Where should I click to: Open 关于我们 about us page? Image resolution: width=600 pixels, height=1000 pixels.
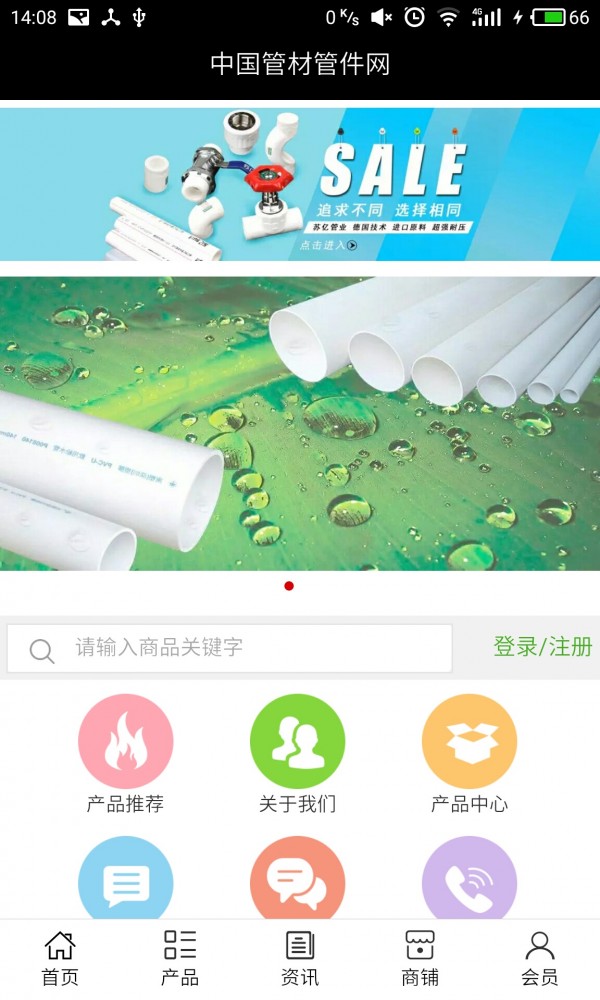pos(297,753)
